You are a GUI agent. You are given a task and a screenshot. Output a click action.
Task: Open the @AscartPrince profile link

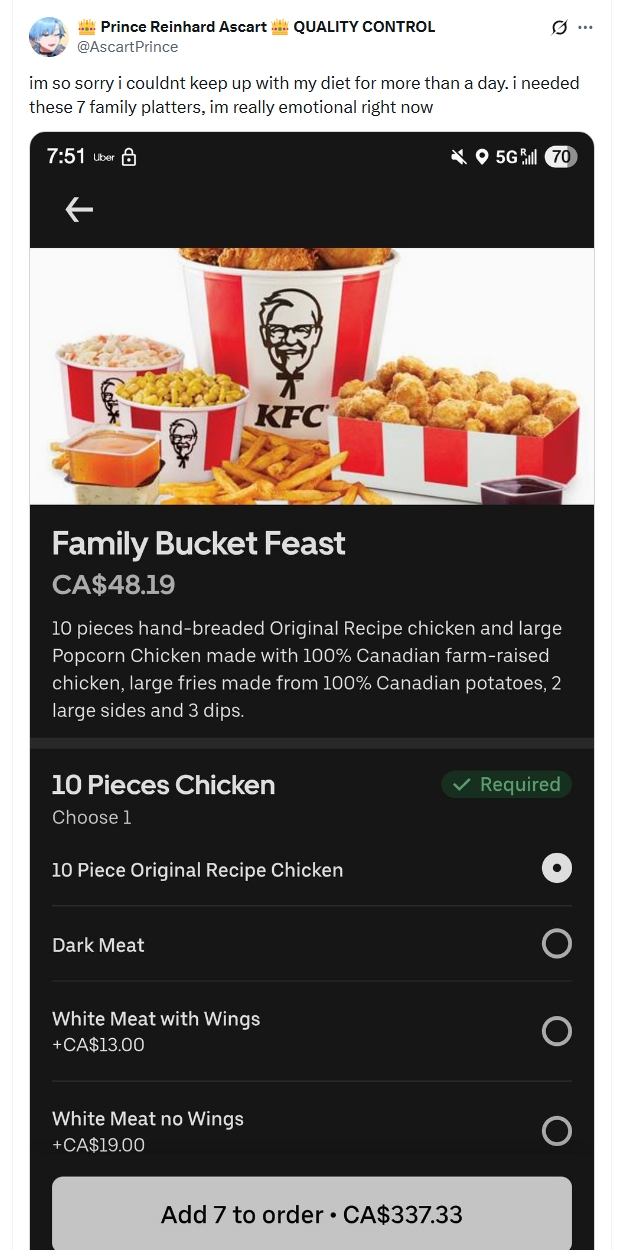tap(127, 47)
